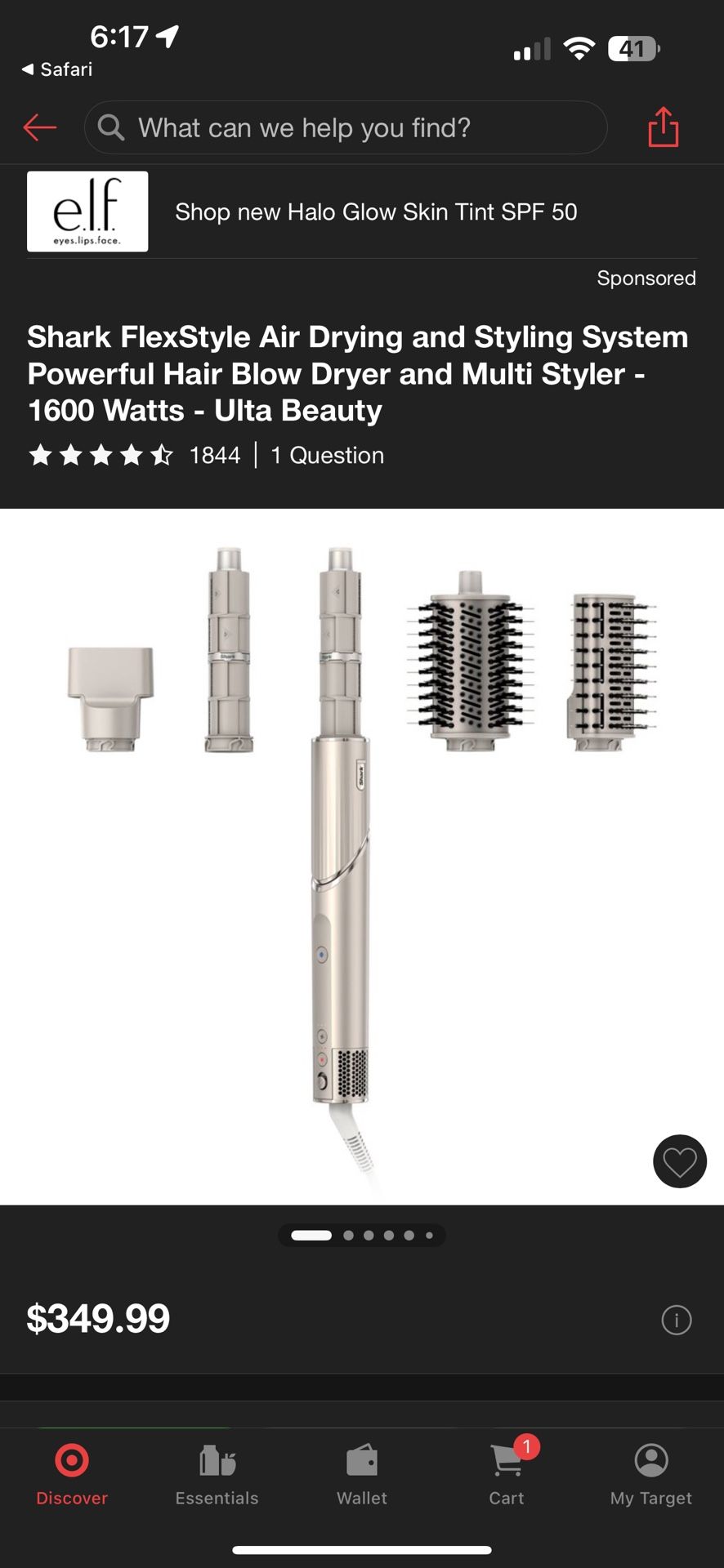Return to Safari via the status bar
Image resolution: width=724 pixels, height=1568 pixels.
[x=57, y=69]
